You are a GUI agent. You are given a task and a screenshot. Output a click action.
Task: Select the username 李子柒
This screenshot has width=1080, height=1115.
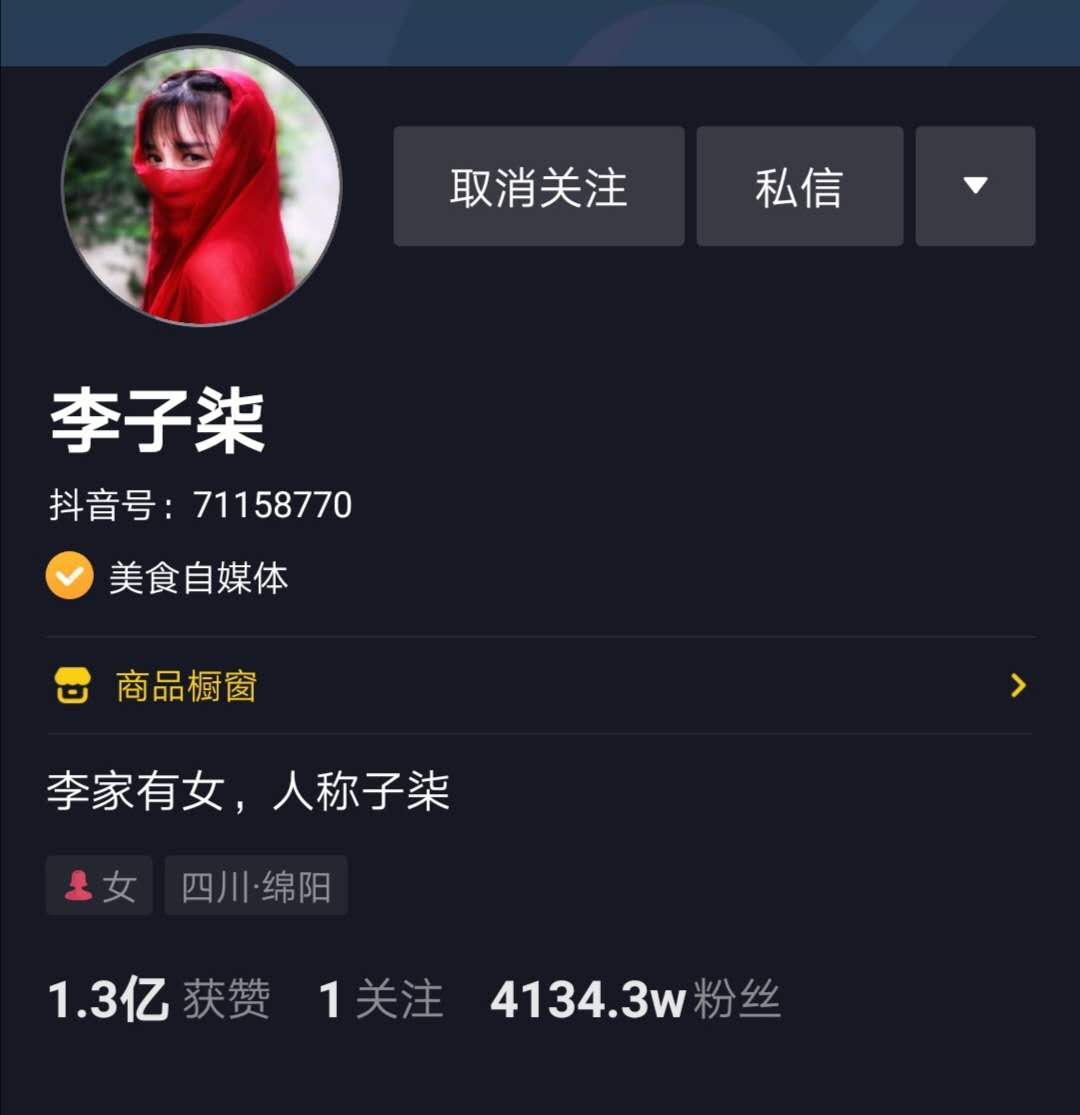coord(157,420)
